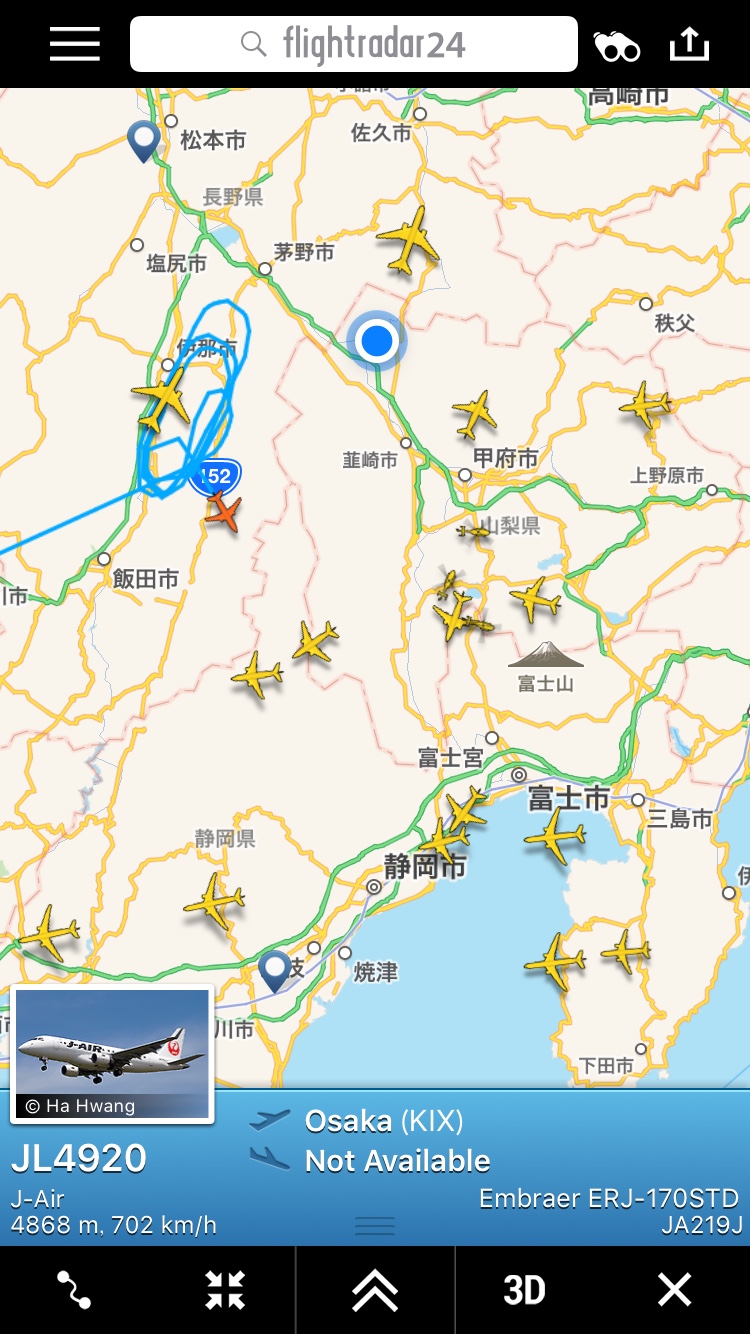The width and height of the screenshot is (750, 1334).
Task: Show the flight route on map
Action: click(x=74, y=1290)
